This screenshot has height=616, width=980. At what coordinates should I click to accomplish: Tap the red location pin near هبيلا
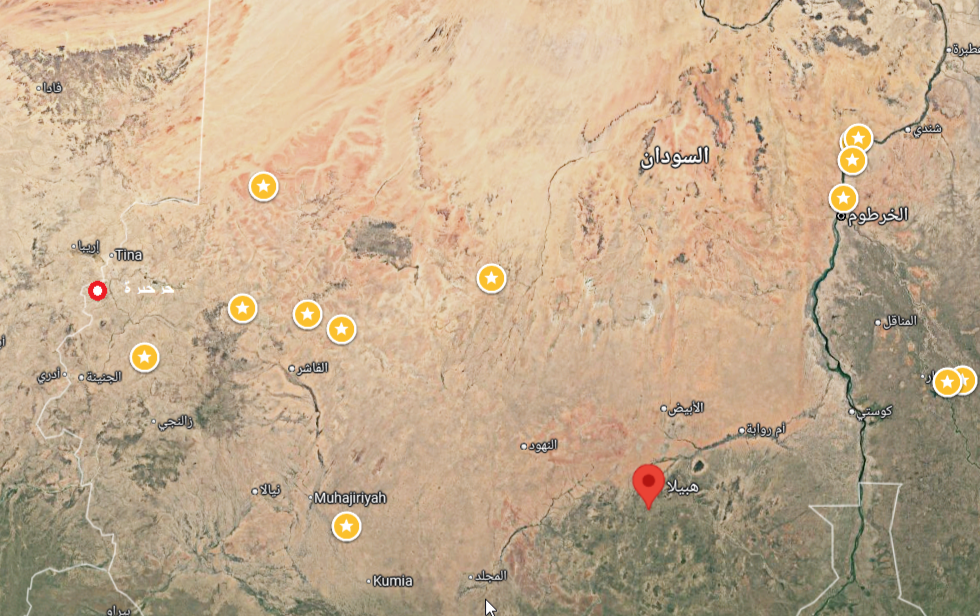coord(649,484)
